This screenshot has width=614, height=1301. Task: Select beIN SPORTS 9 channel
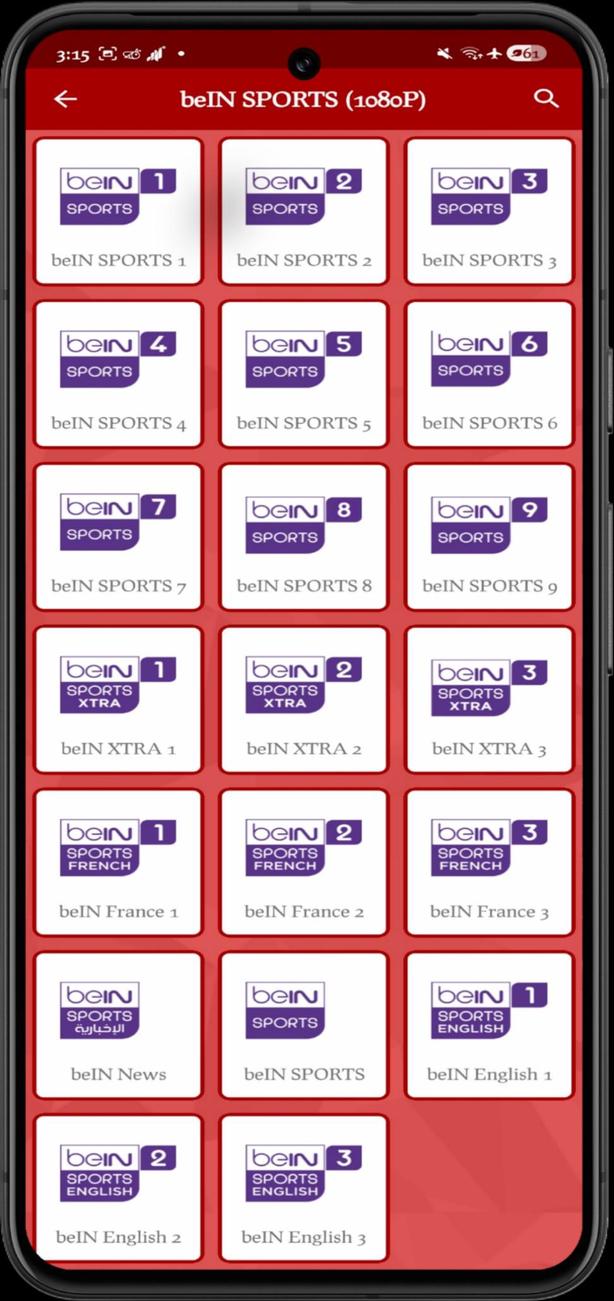click(489, 537)
